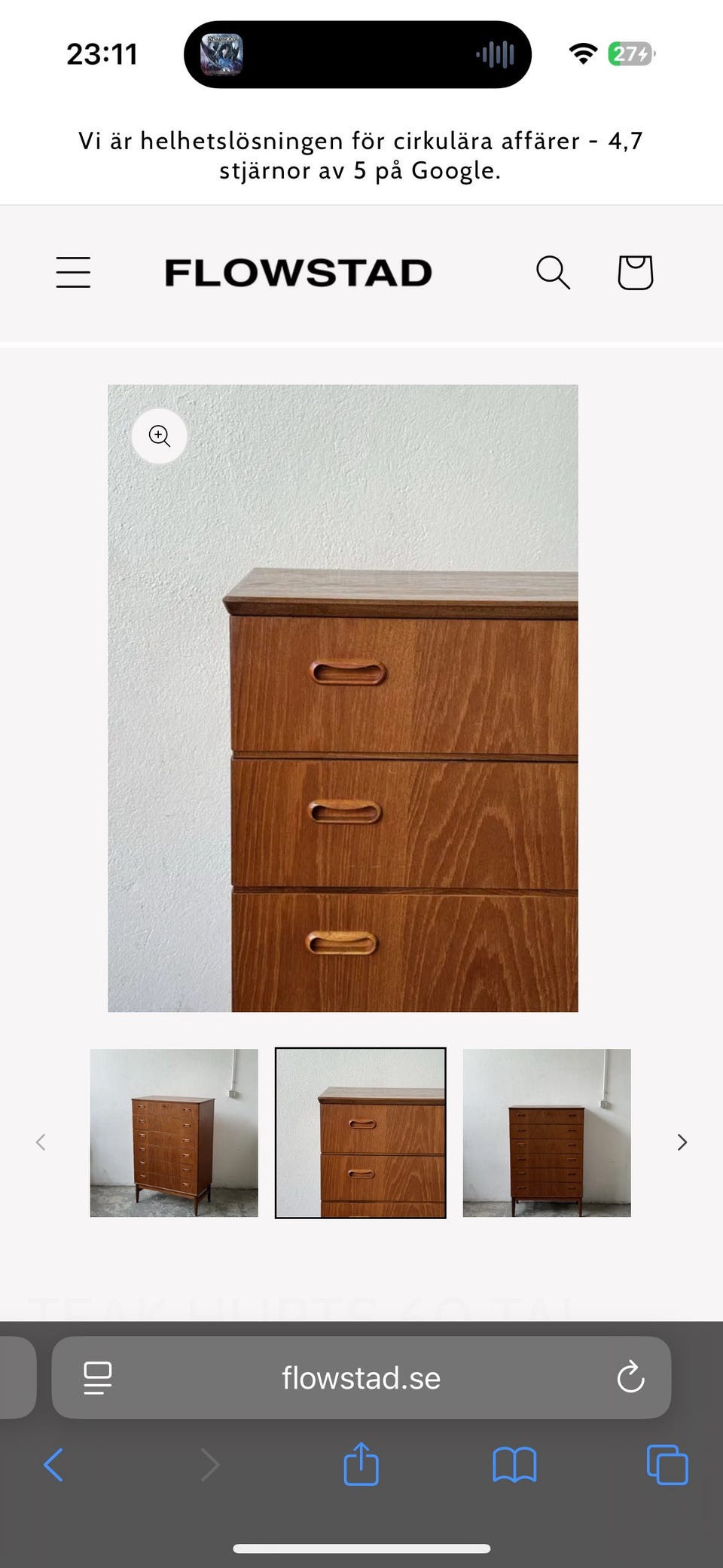Select the front-view dresser thumbnail
This screenshot has height=1568, width=723.
pyautogui.click(x=174, y=1133)
